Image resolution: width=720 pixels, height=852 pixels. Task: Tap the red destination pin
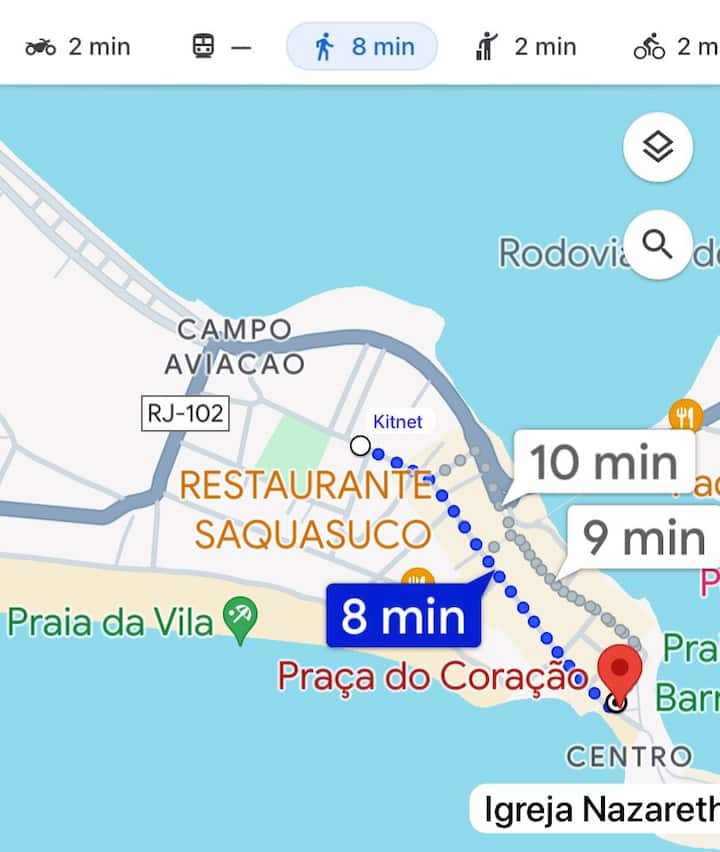[x=619, y=675]
